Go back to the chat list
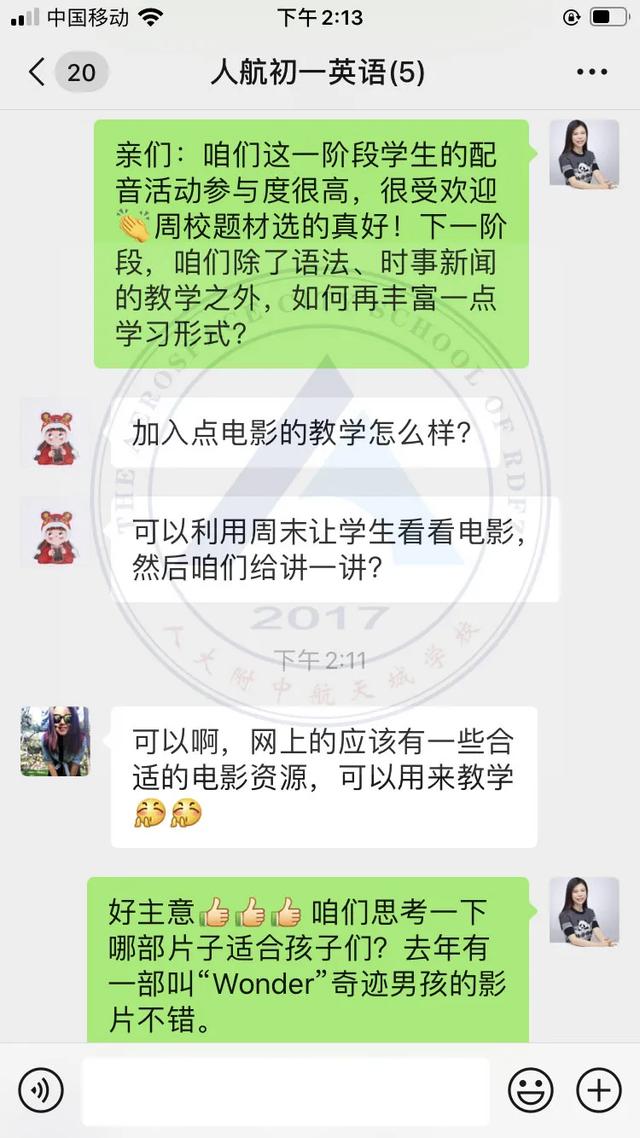The image size is (640, 1138). pyautogui.click(x=38, y=72)
